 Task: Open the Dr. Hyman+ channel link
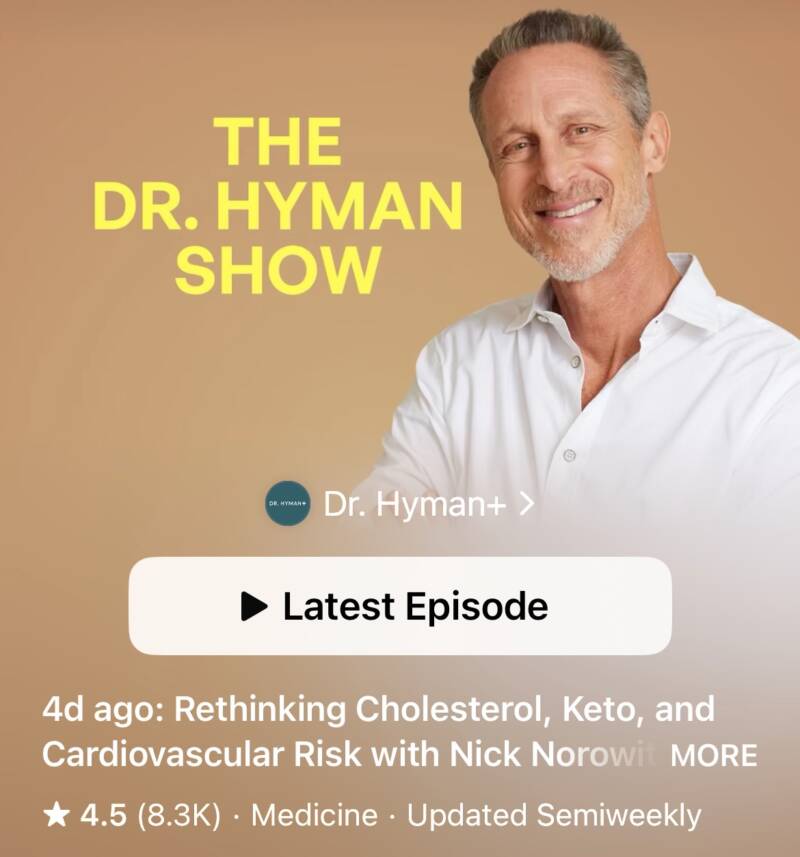pyautogui.click(x=400, y=504)
